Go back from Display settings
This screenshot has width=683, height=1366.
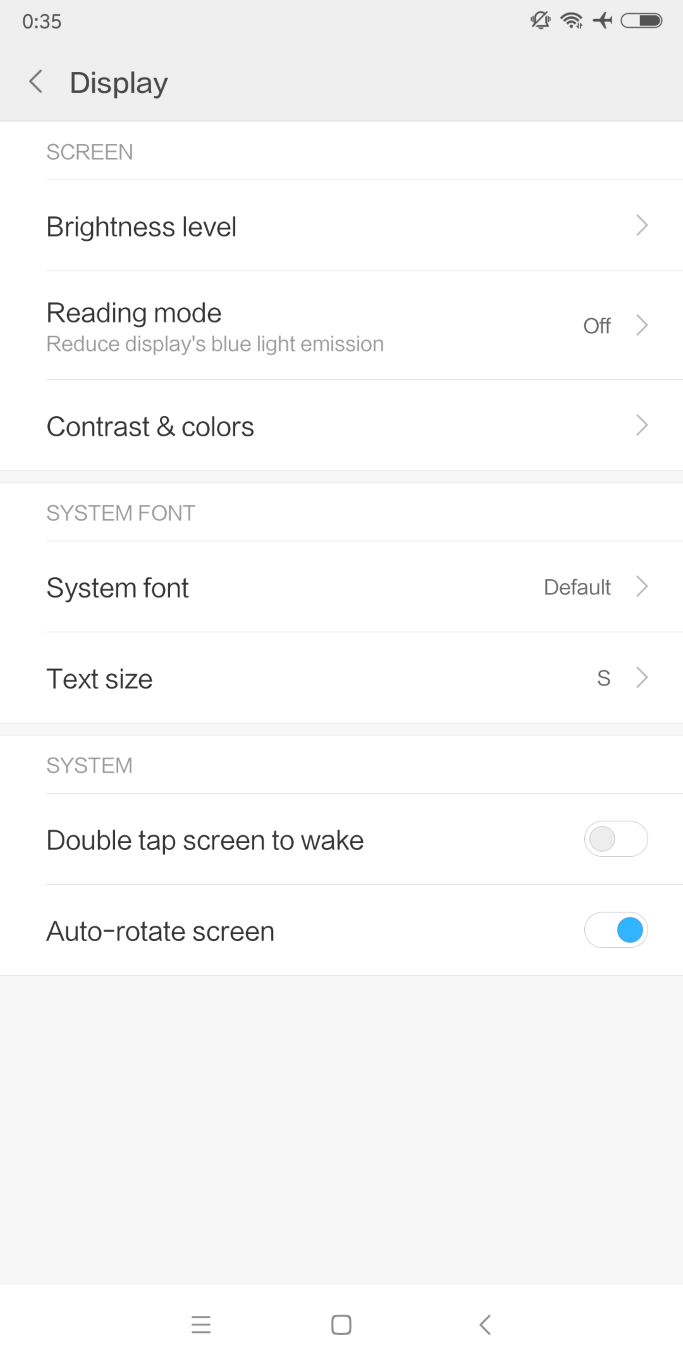36,82
